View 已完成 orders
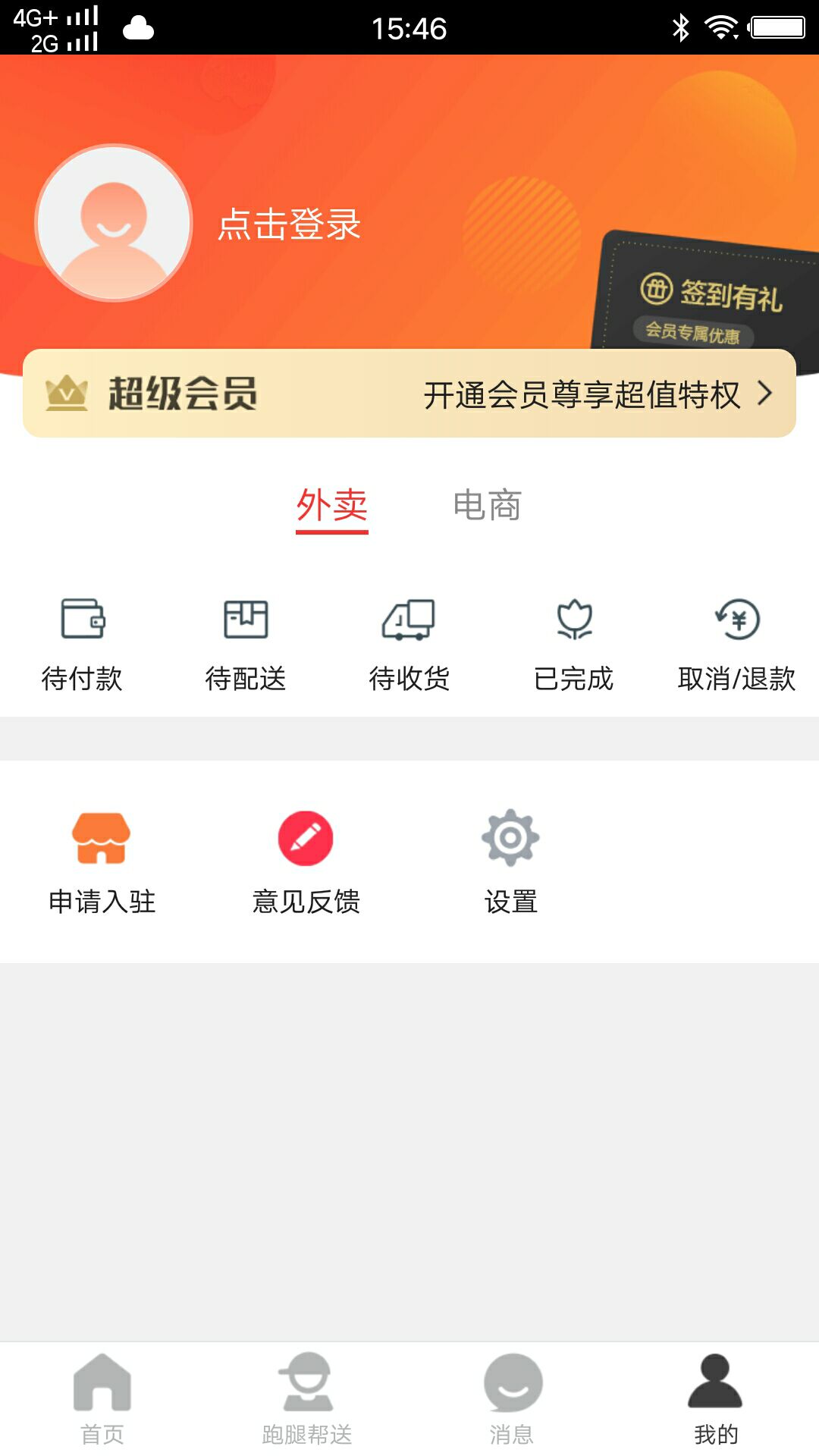This screenshot has width=819, height=1456. [x=573, y=645]
